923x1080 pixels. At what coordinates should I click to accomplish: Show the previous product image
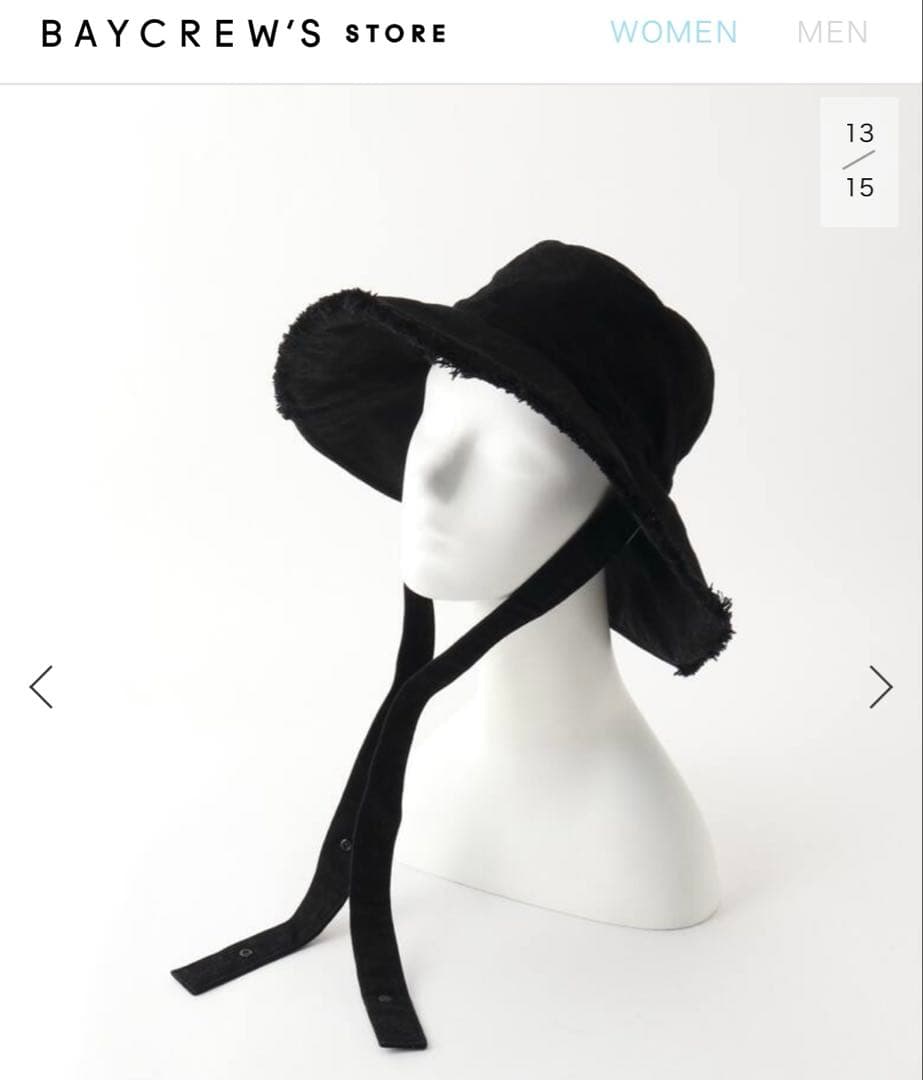click(41, 686)
